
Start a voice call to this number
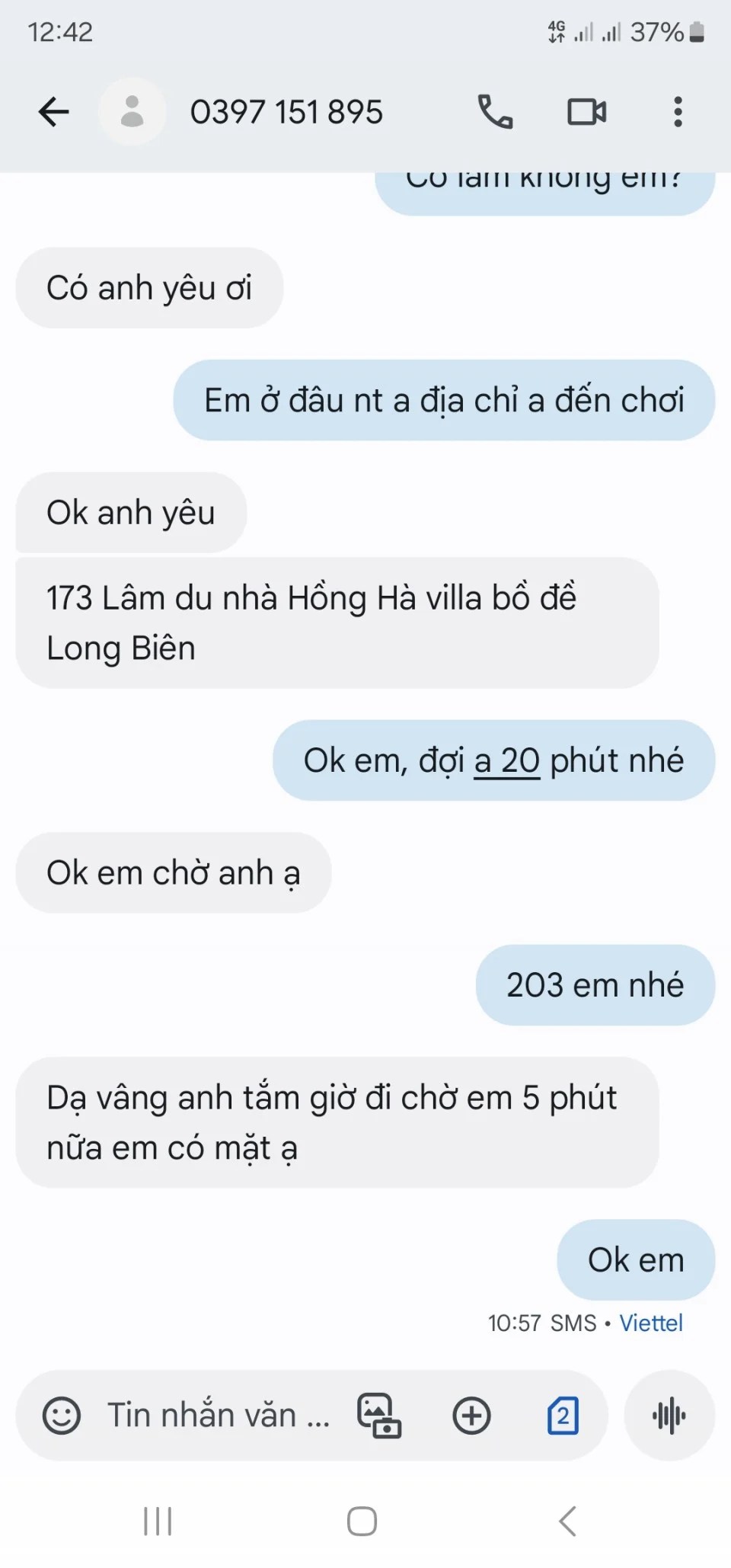[495, 112]
